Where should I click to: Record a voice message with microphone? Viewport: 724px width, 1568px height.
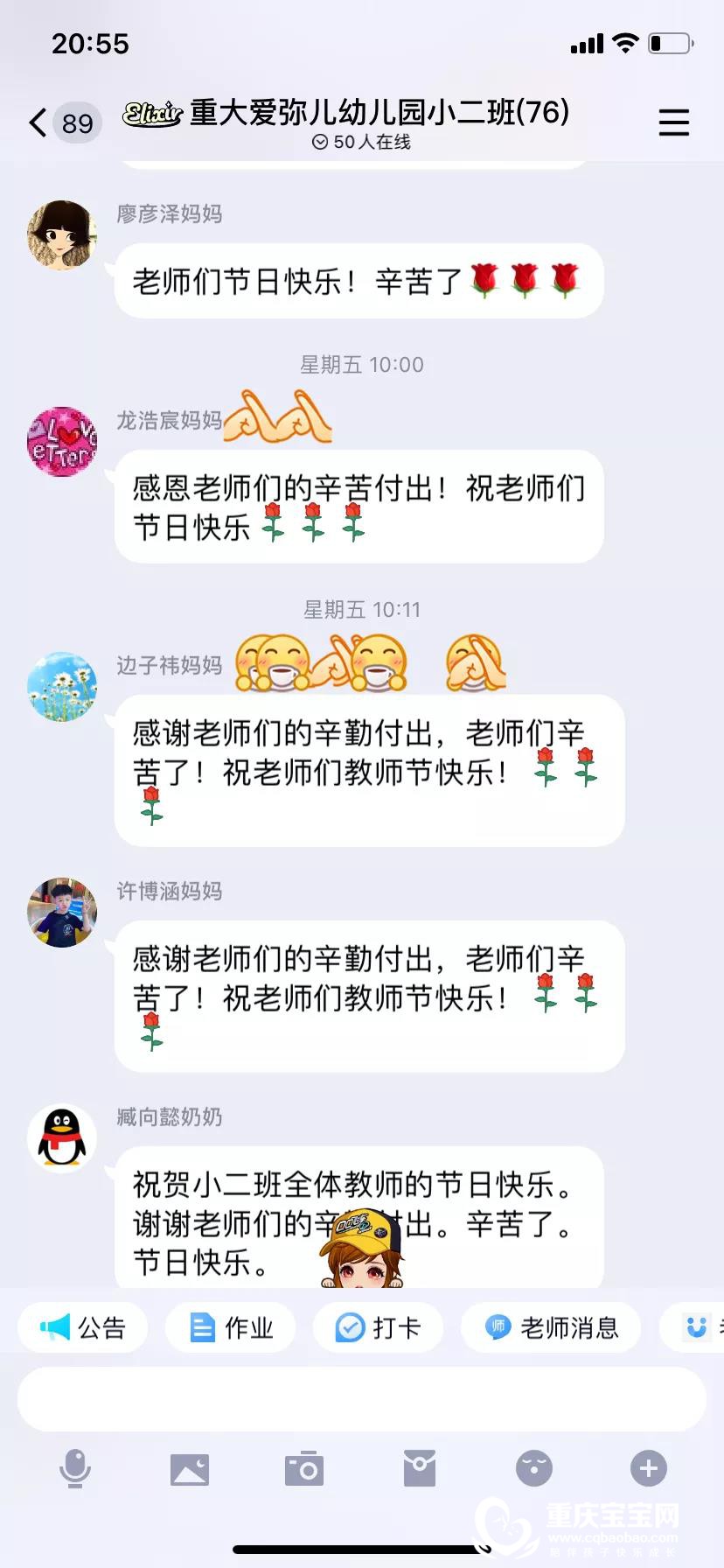pyautogui.click(x=75, y=1469)
